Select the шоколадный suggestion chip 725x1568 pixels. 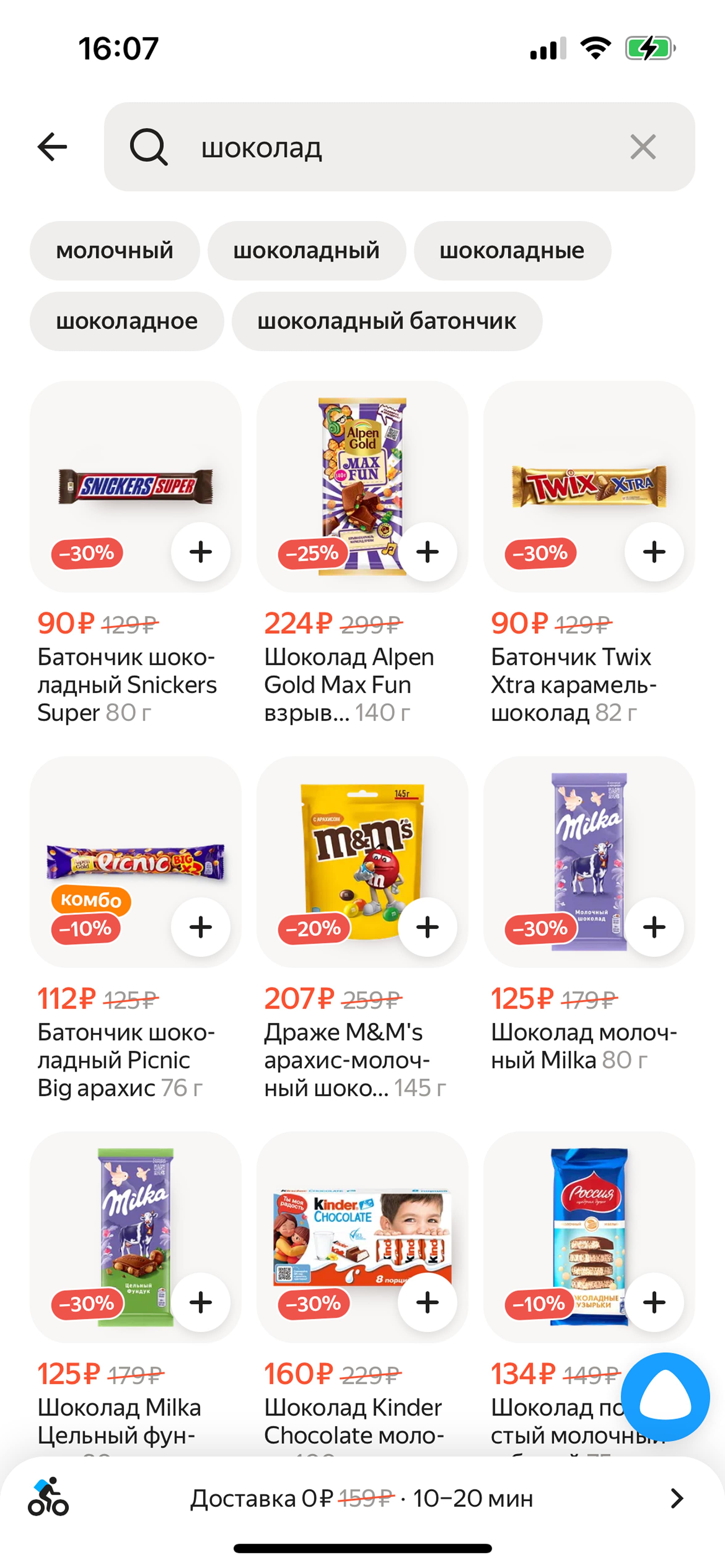point(306,251)
